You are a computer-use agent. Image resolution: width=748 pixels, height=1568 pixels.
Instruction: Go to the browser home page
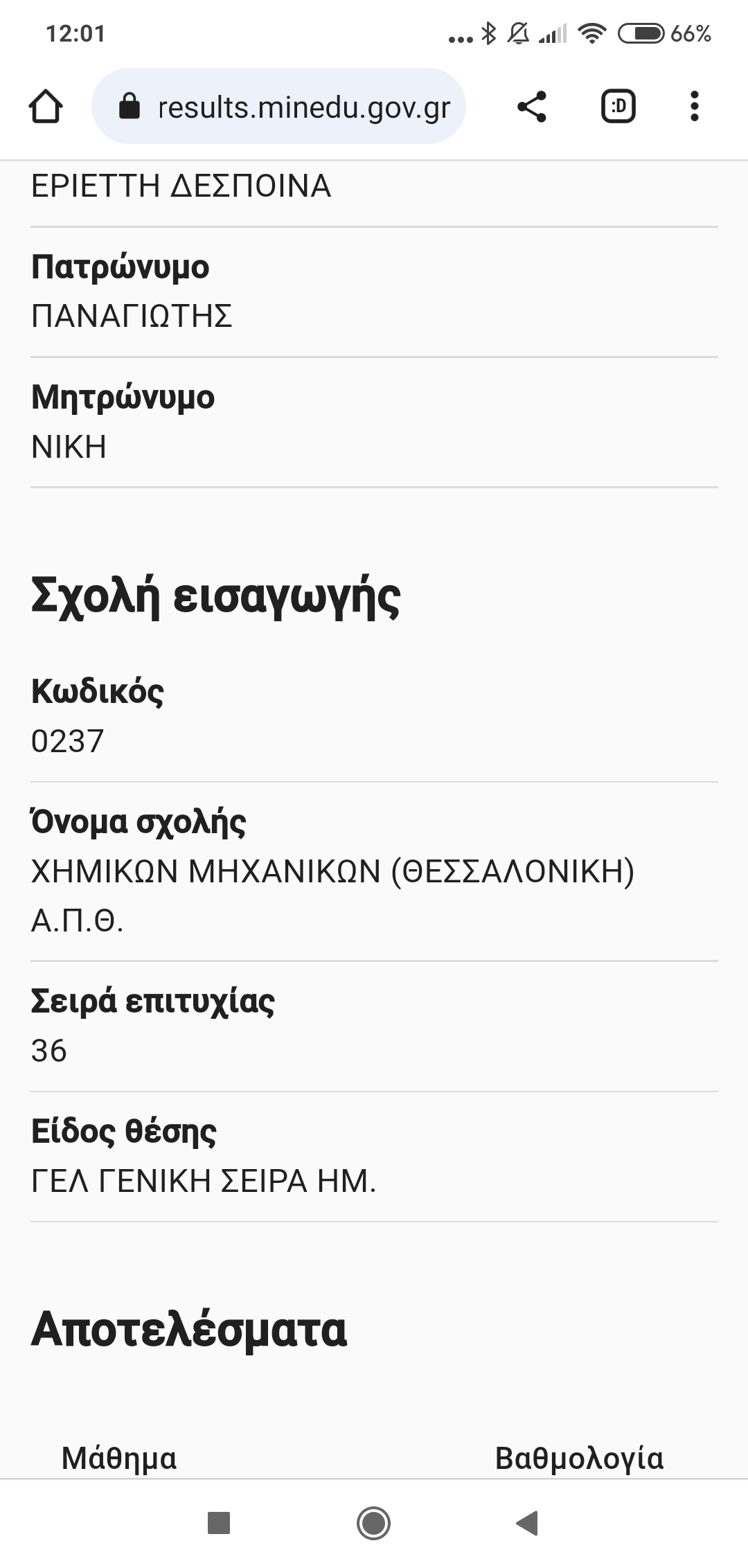[46, 107]
